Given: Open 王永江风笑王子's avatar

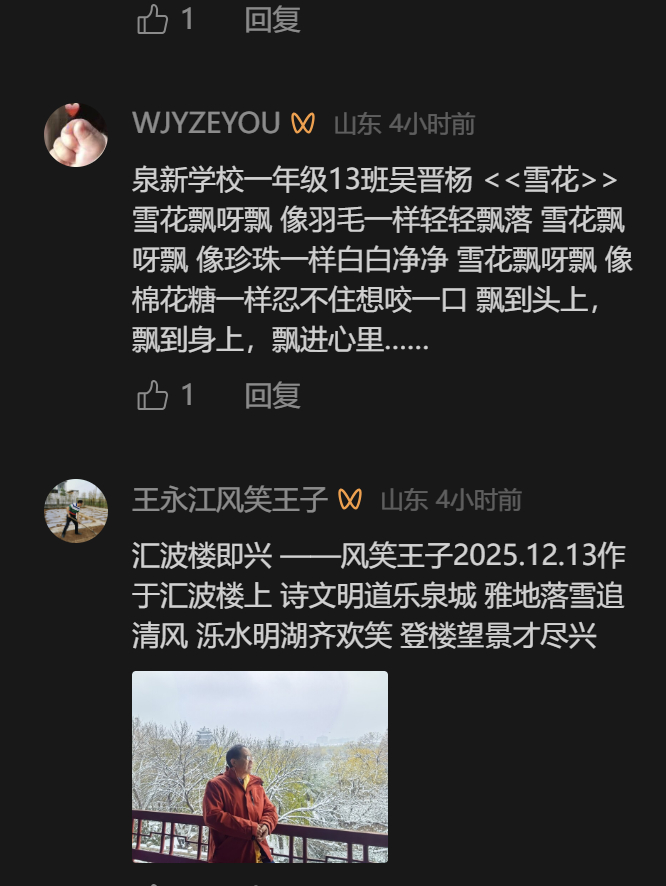Looking at the screenshot, I should pyautogui.click(x=76, y=510).
